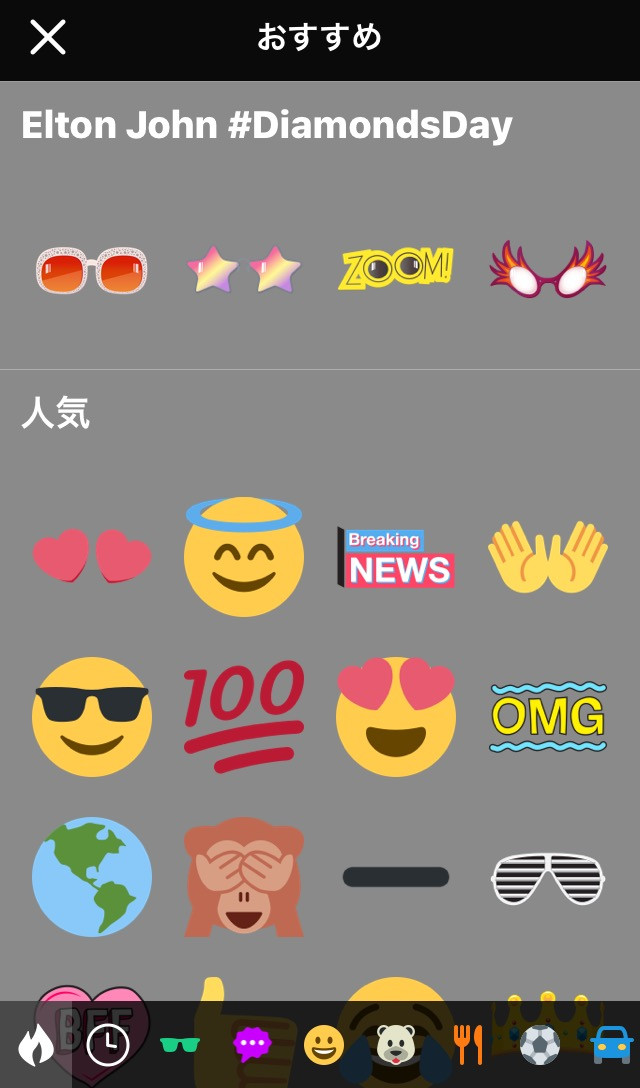The width and height of the screenshot is (640, 1088).
Task: Pick the pastel star glasses sticker
Action: (244, 269)
